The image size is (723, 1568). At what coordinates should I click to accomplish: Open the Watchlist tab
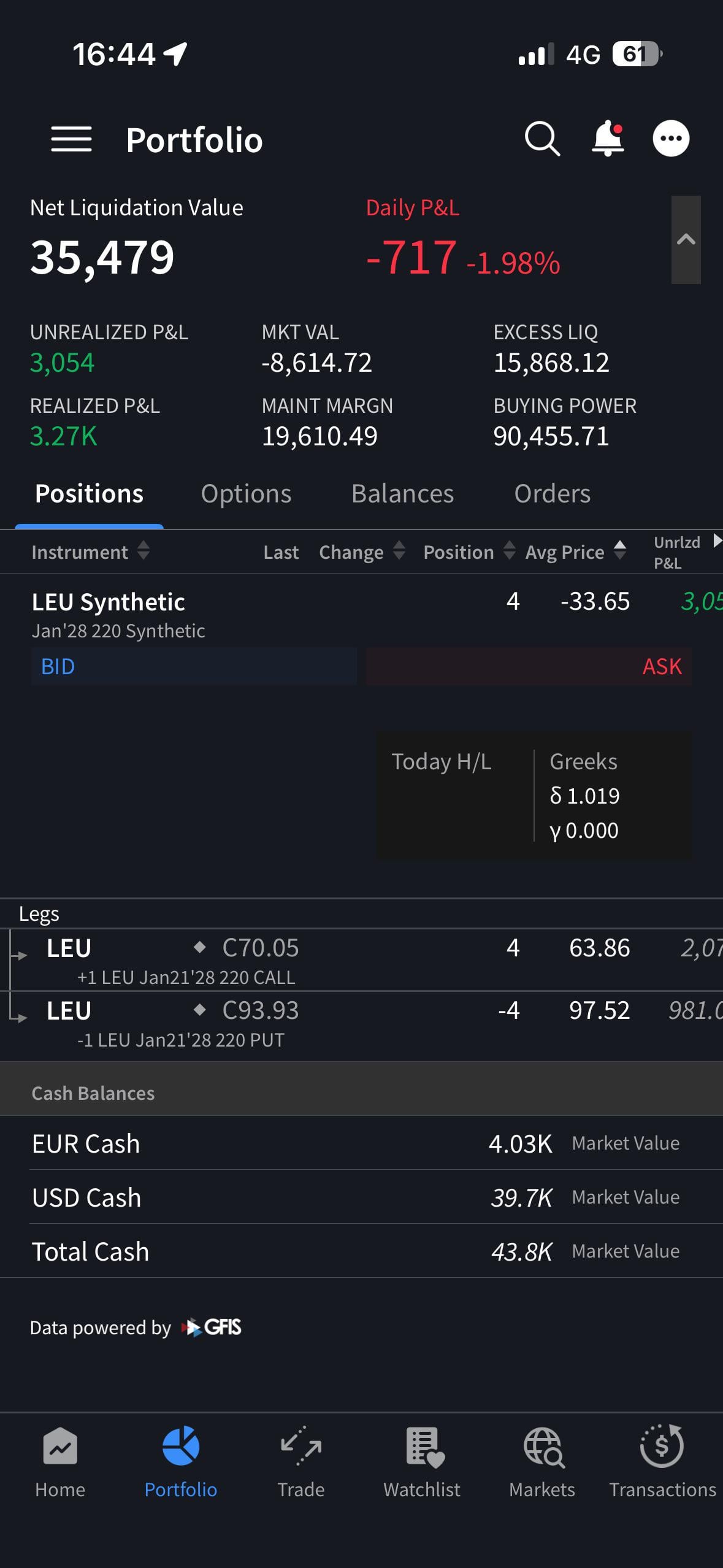click(x=422, y=1462)
